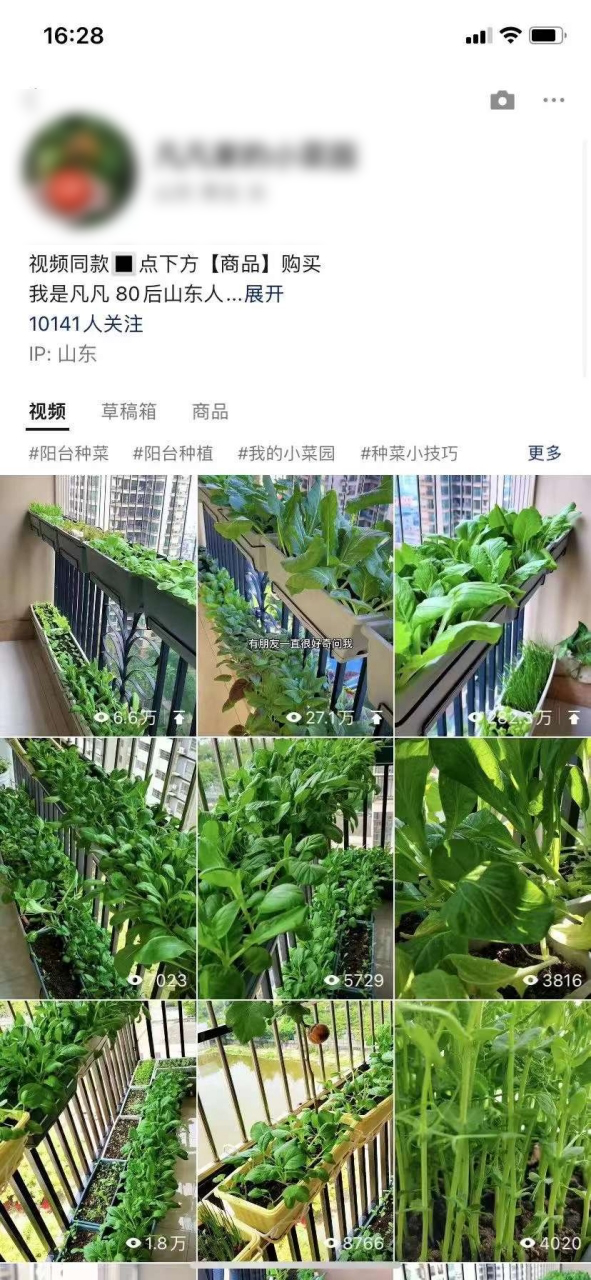
Task: Open the camera icon at top
Action: [x=502, y=100]
